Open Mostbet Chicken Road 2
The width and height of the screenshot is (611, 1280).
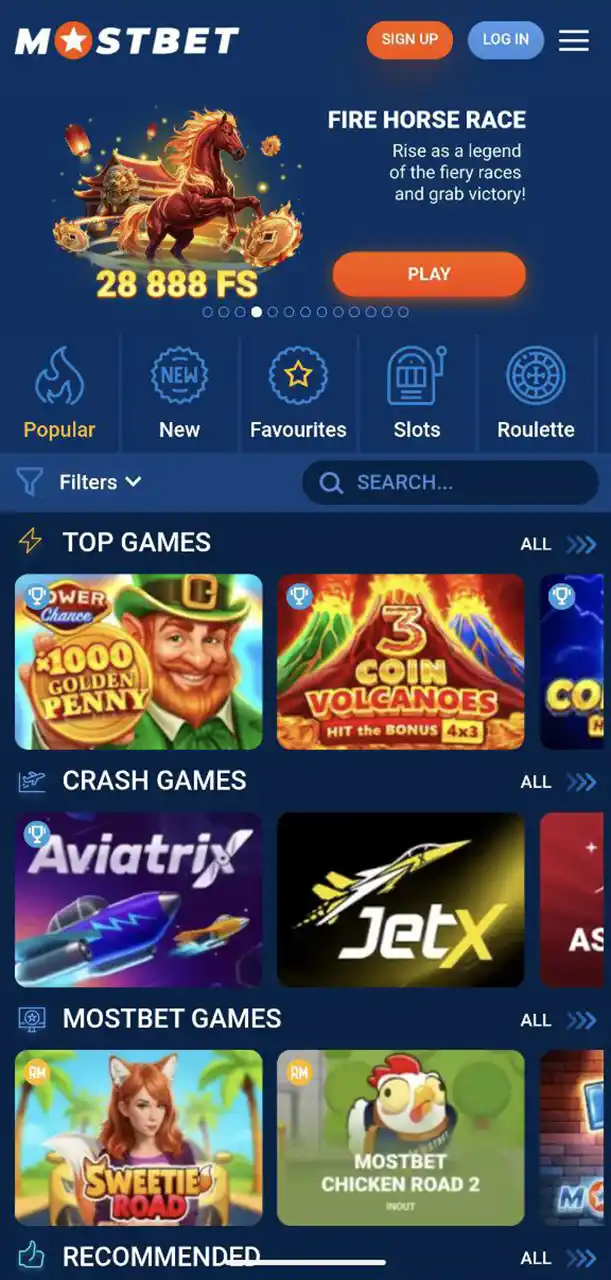[400, 1138]
